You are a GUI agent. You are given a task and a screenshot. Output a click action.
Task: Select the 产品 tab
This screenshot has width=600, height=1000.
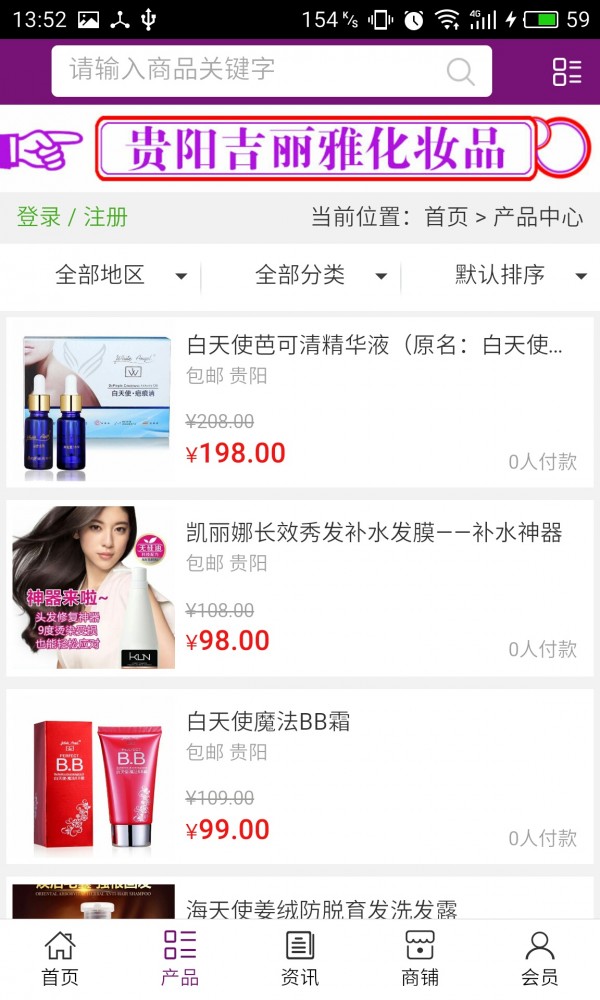pyautogui.click(x=180, y=959)
